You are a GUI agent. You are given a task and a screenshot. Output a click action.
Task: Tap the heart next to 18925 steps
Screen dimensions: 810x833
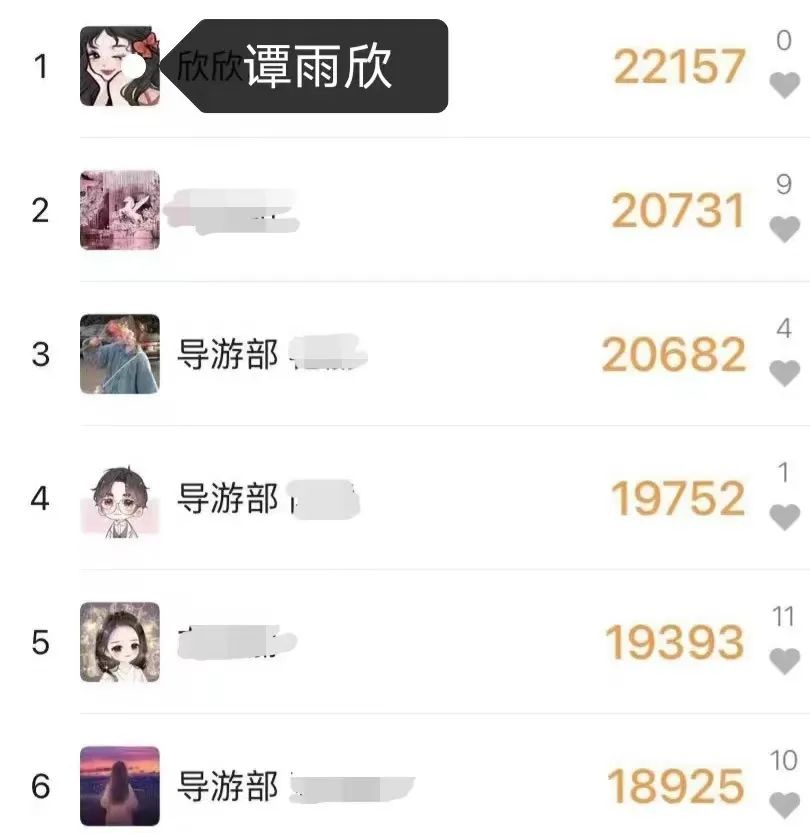(785, 805)
